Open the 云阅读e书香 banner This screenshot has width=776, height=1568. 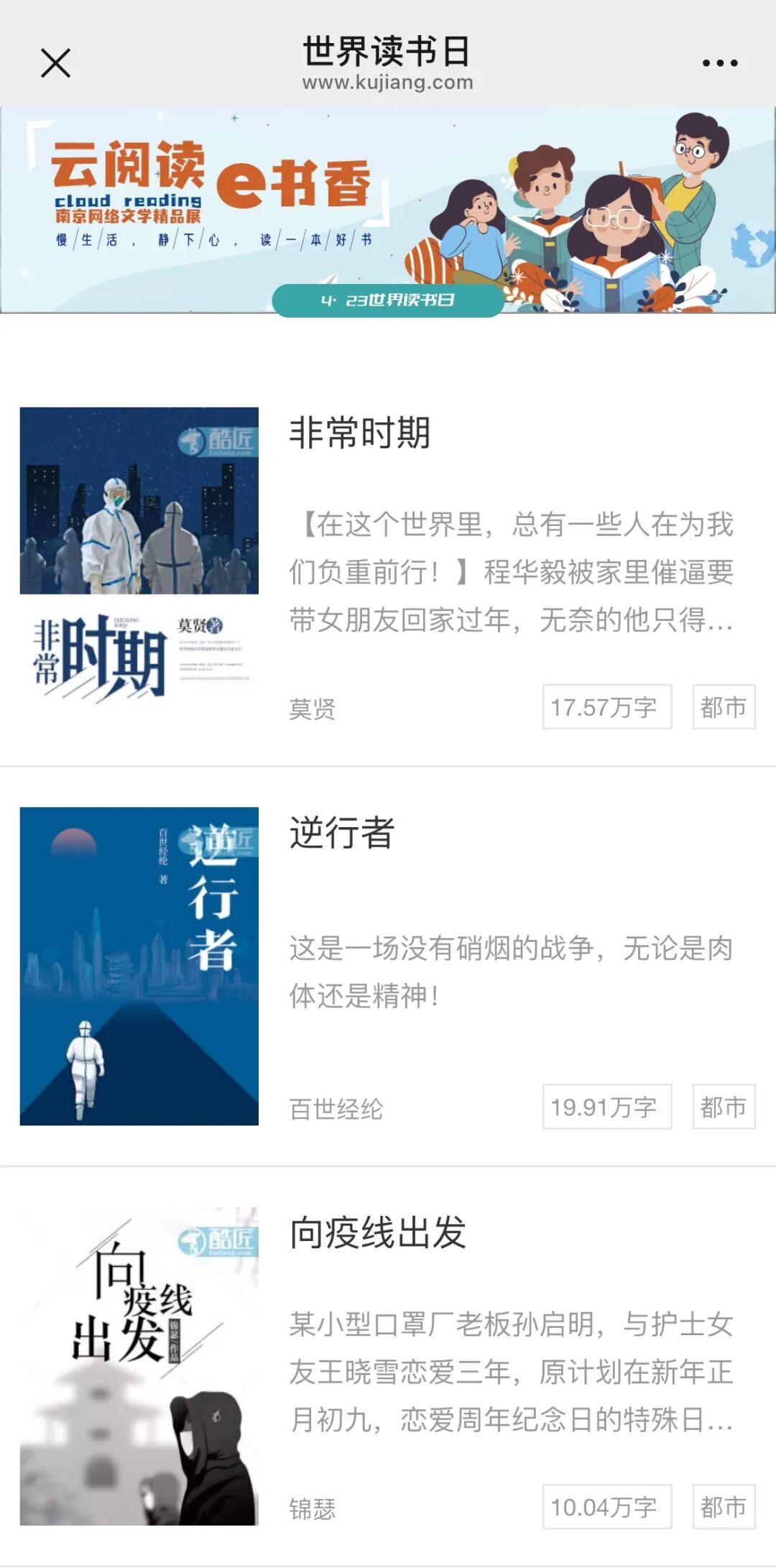point(388,211)
